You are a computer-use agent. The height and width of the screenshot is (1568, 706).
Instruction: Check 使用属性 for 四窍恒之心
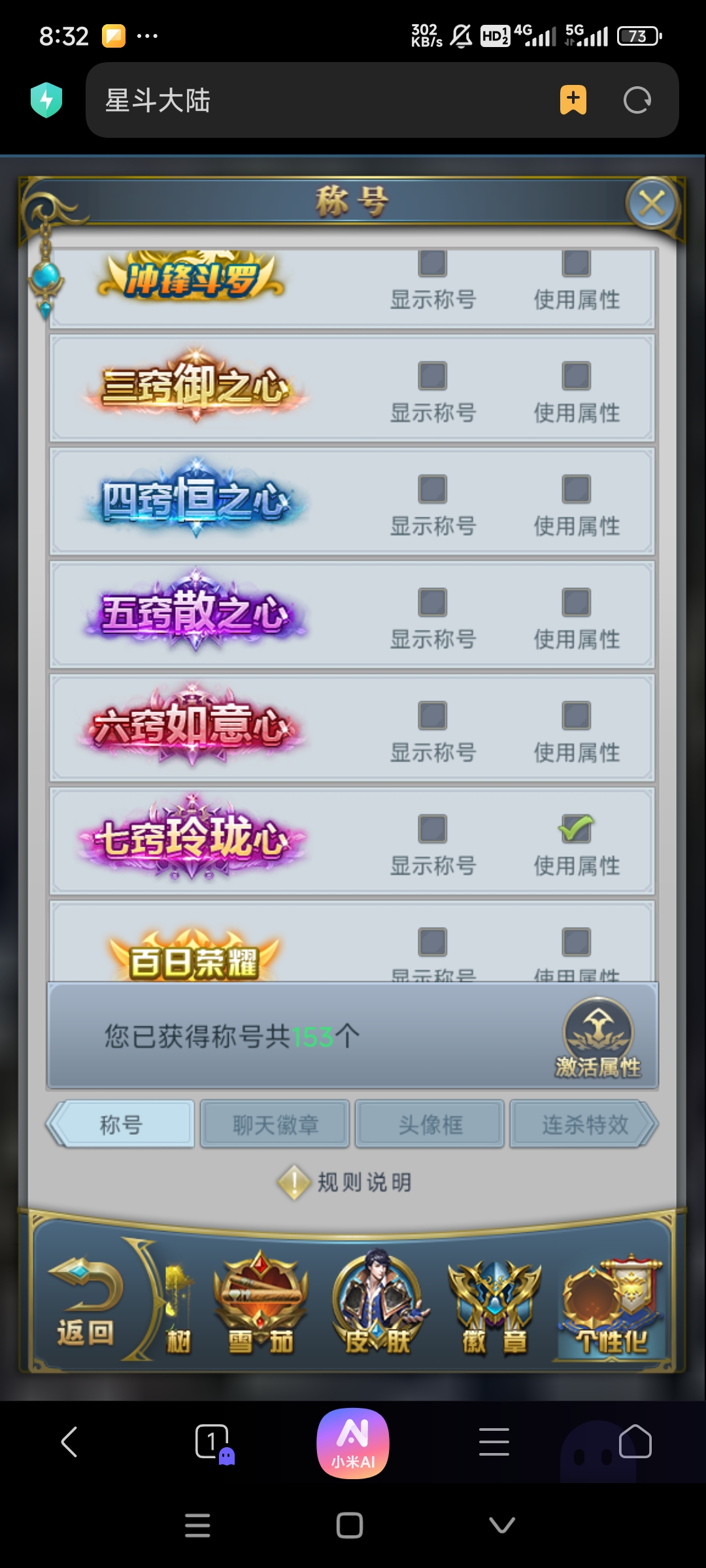tap(577, 489)
